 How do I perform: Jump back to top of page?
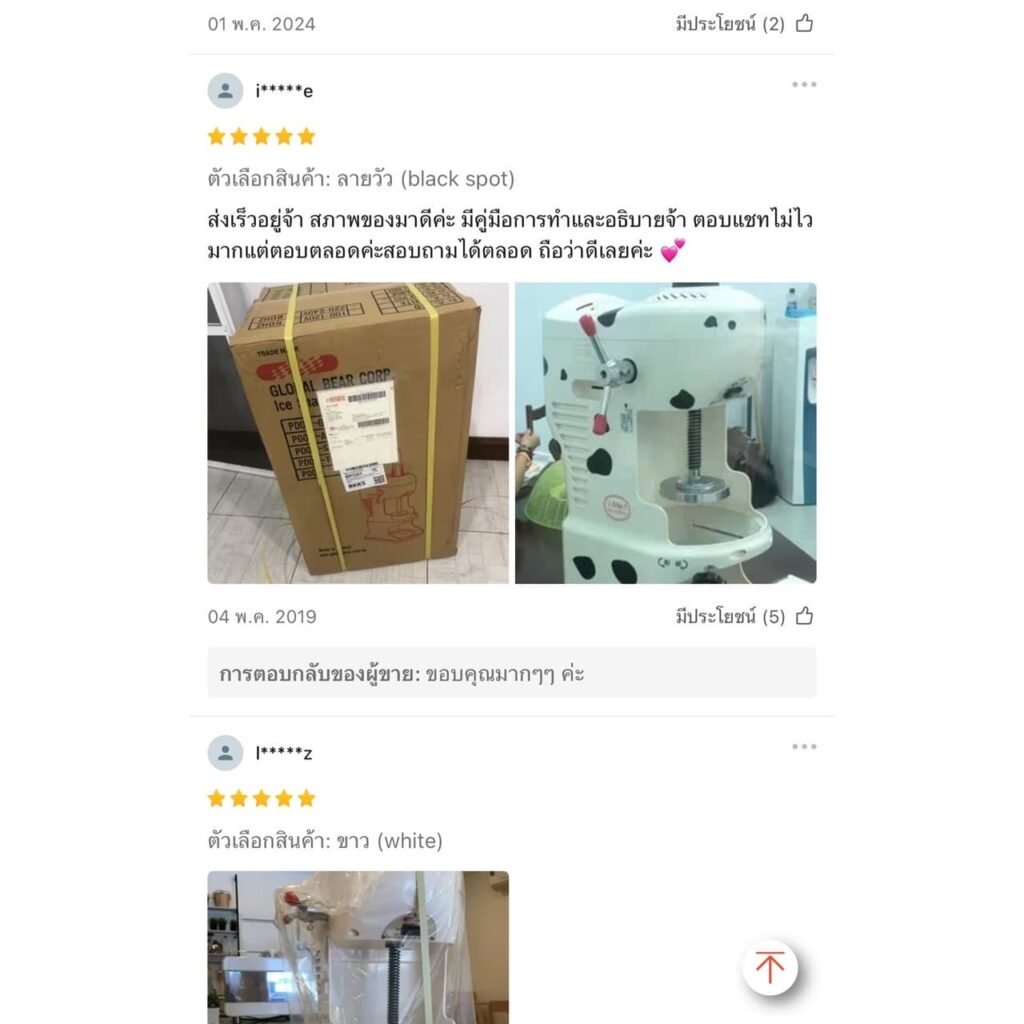770,967
